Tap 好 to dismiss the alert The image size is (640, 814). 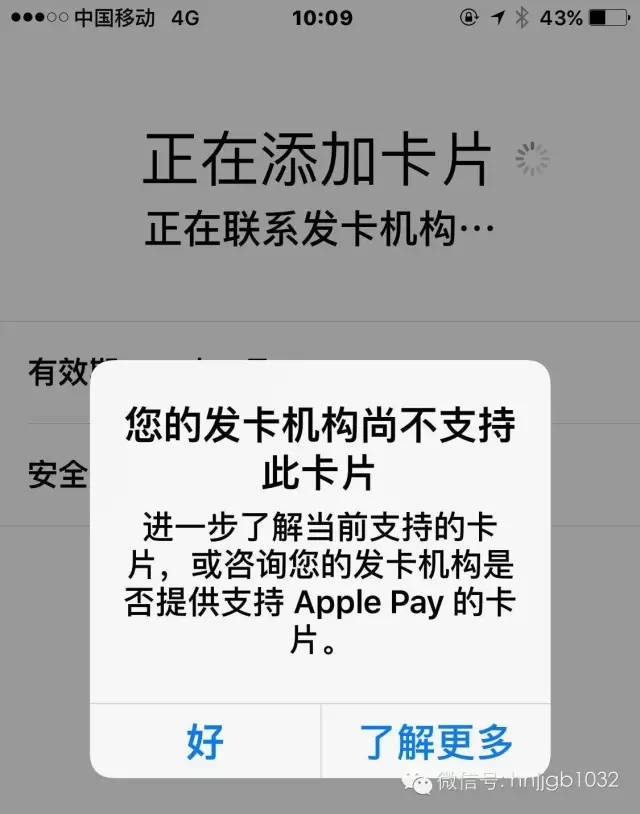[205, 741]
